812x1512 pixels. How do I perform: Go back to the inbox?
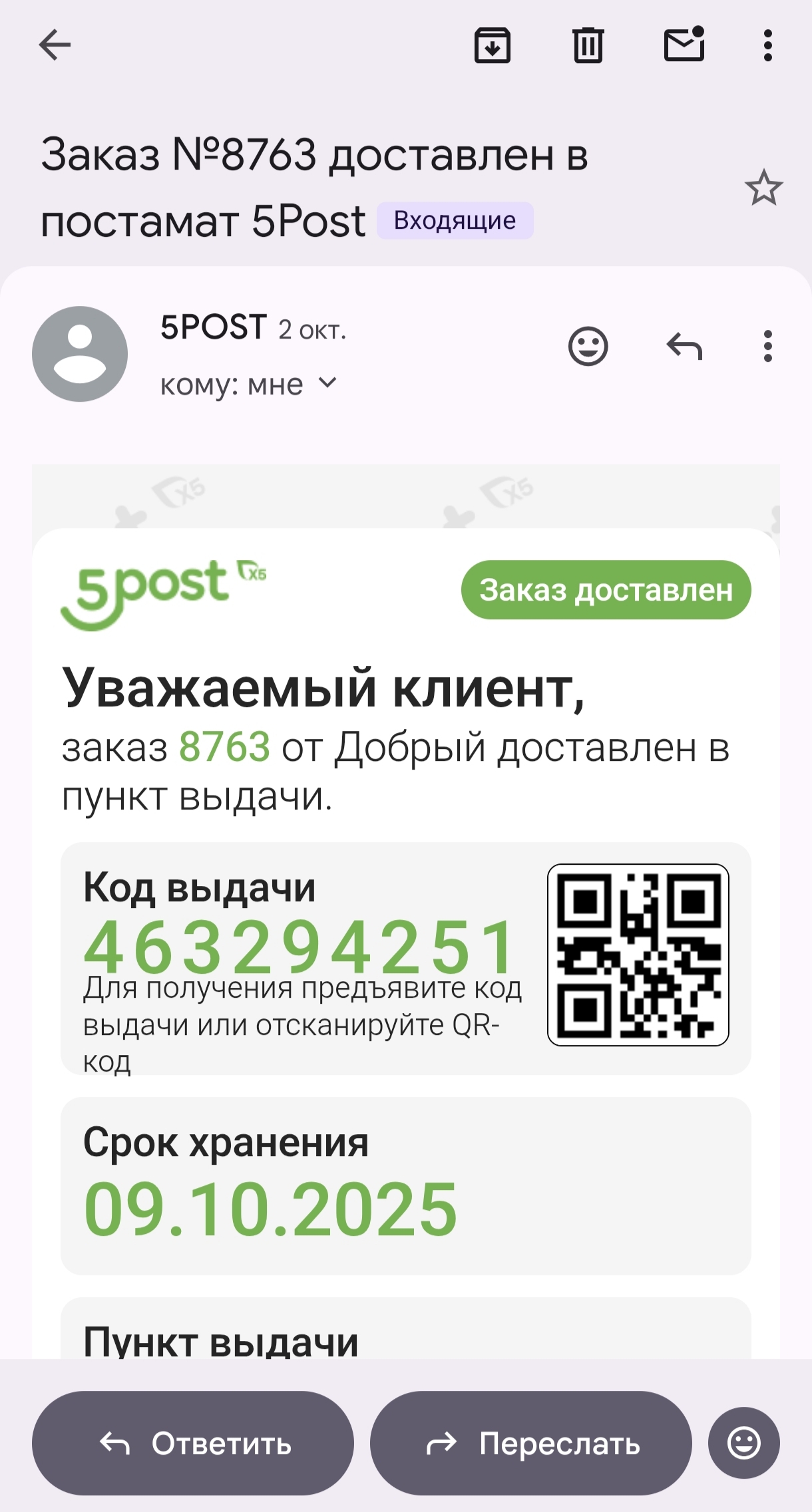[55, 45]
